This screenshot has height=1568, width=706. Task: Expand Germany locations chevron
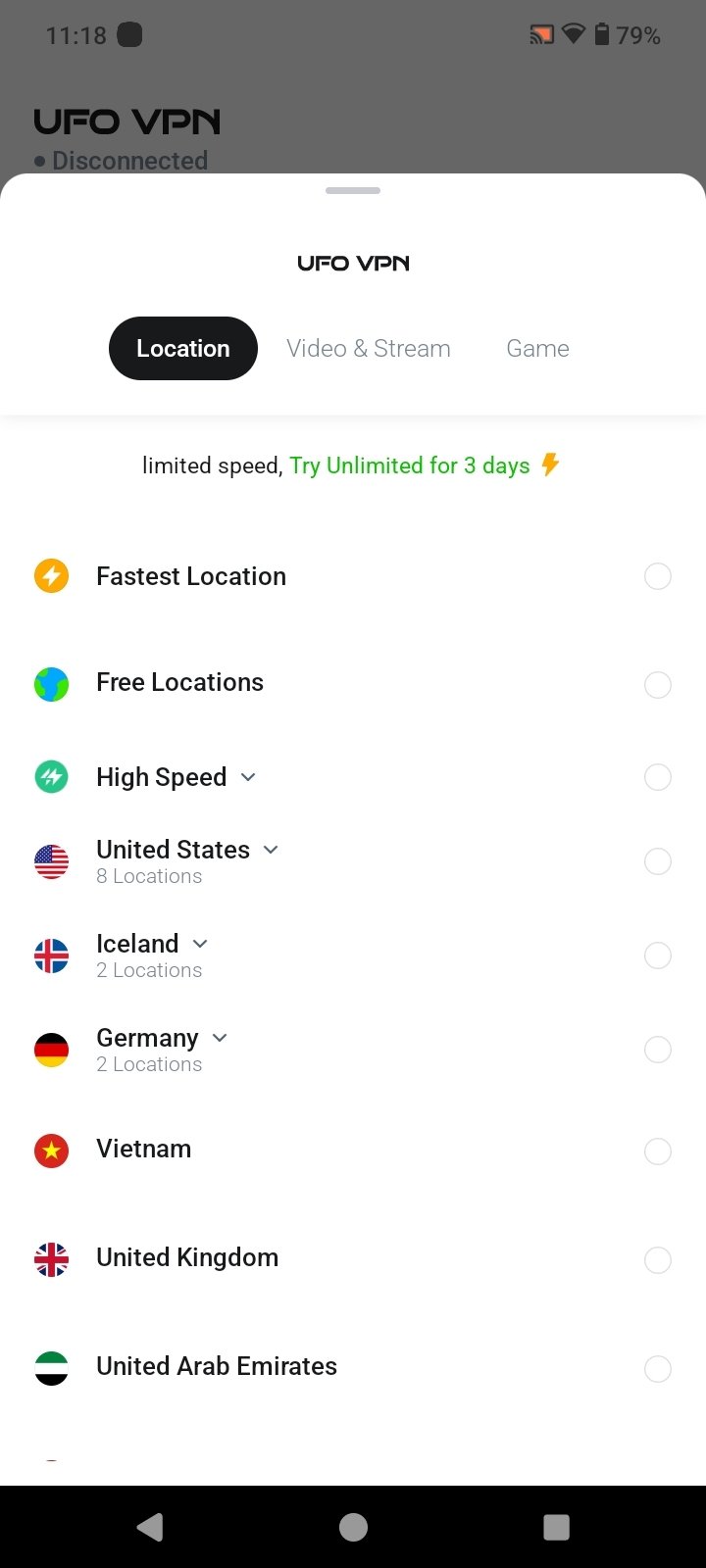point(220,1038)
